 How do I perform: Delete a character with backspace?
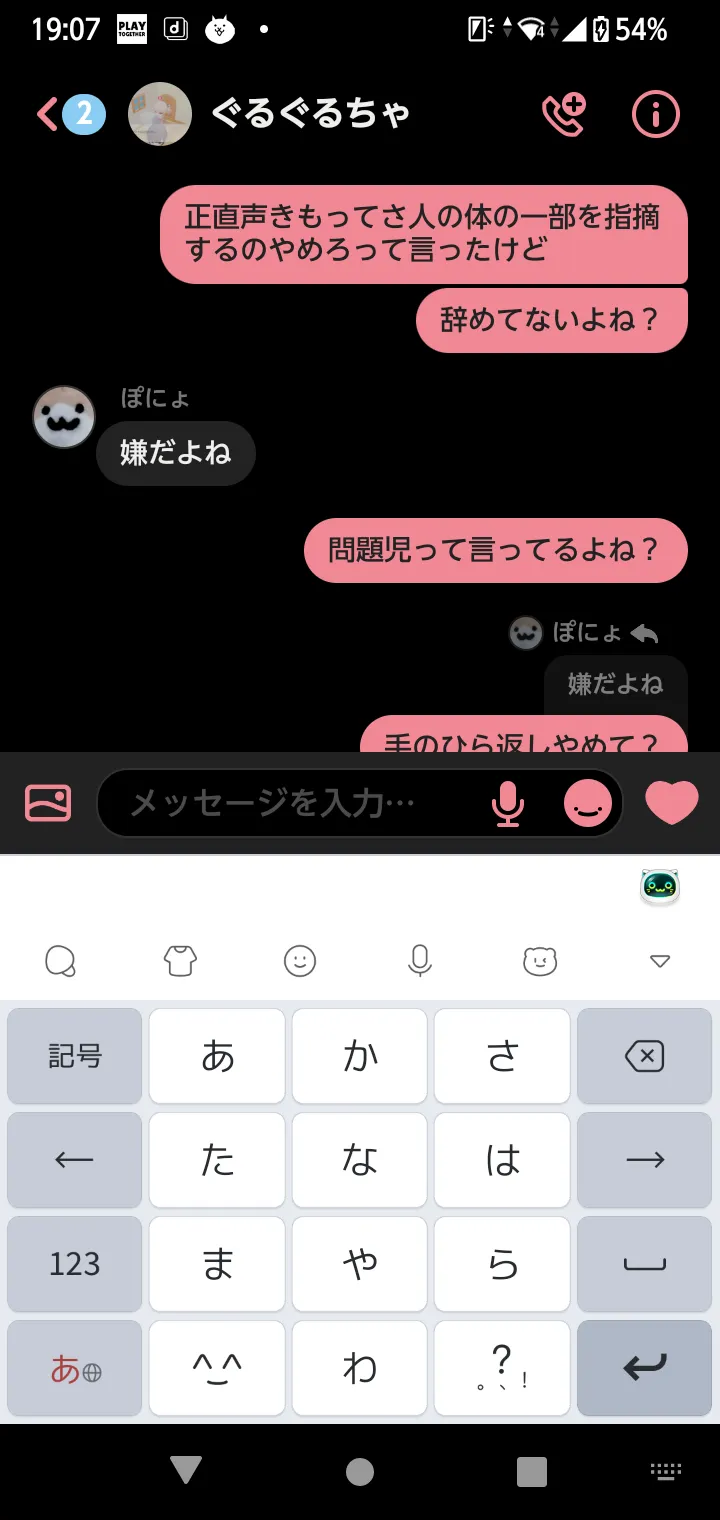[644, 1056]
